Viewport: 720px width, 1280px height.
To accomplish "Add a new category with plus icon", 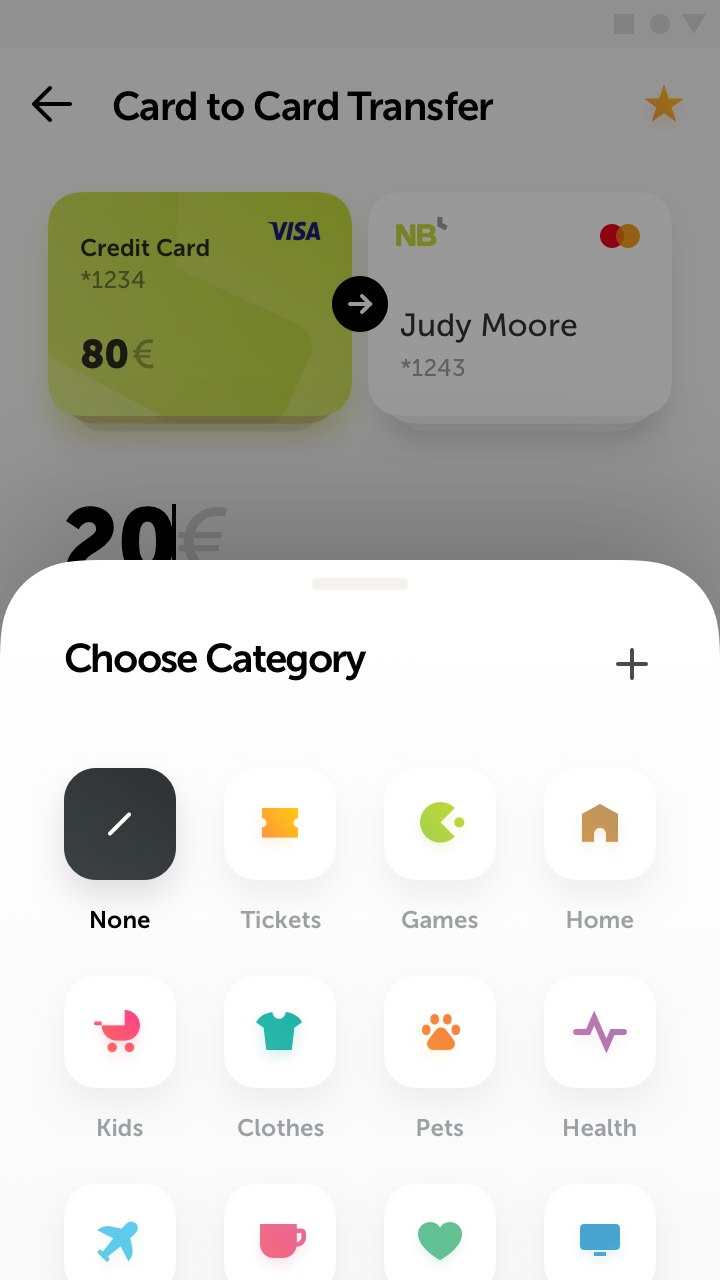I will point(631,664).
